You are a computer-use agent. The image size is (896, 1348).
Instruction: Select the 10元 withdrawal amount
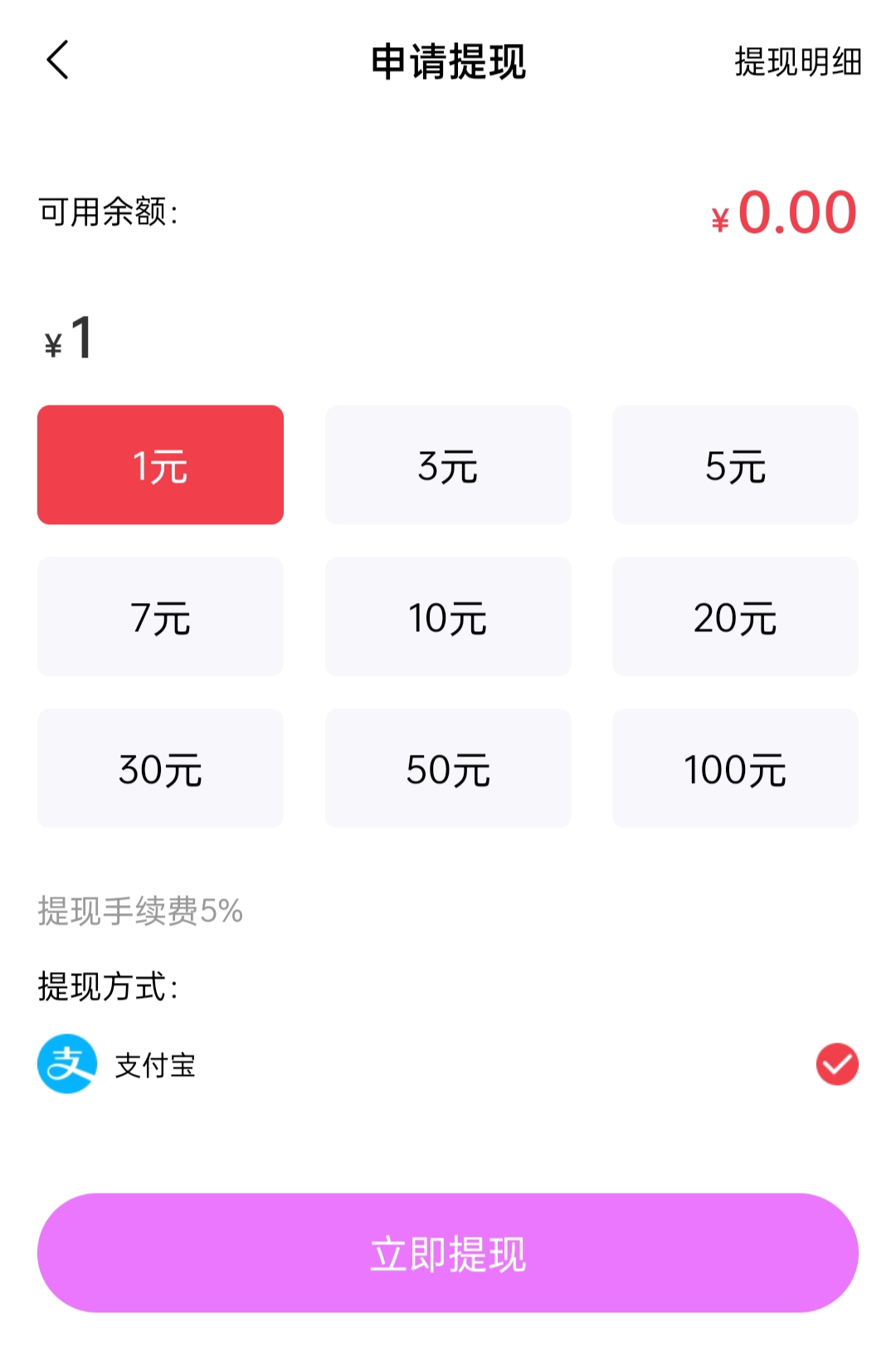(x=448, y=616)
